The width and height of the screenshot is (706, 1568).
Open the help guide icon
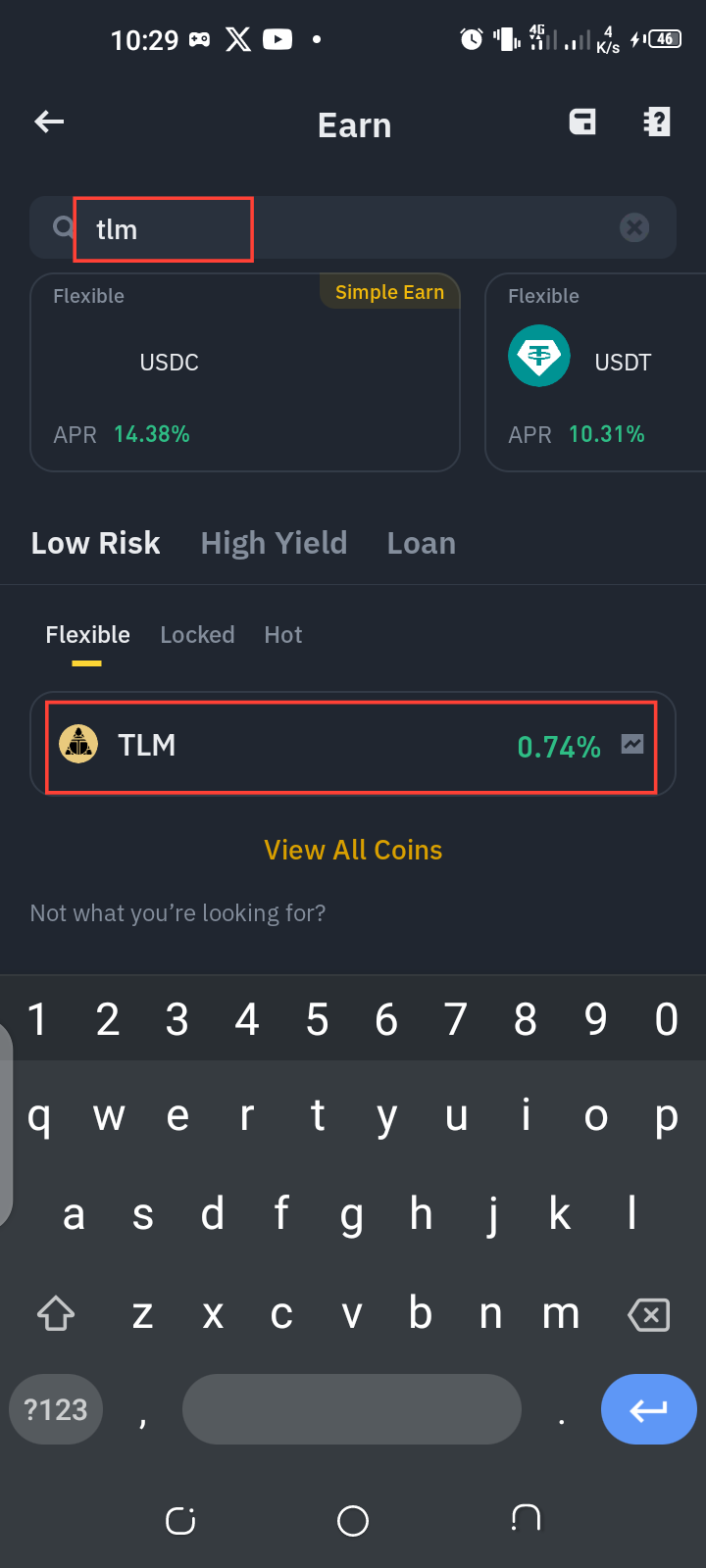pos(656,122)
